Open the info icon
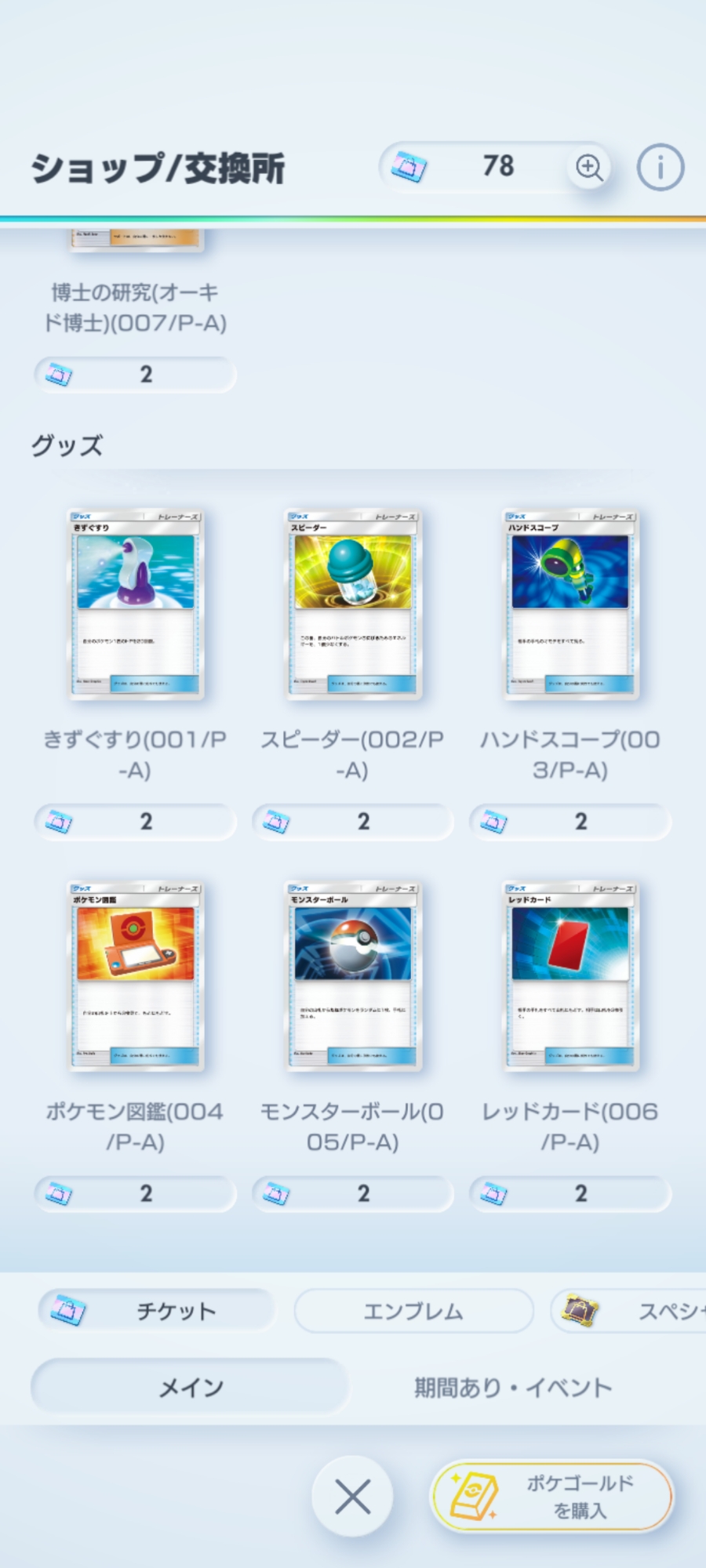 (x=660, y=167)
